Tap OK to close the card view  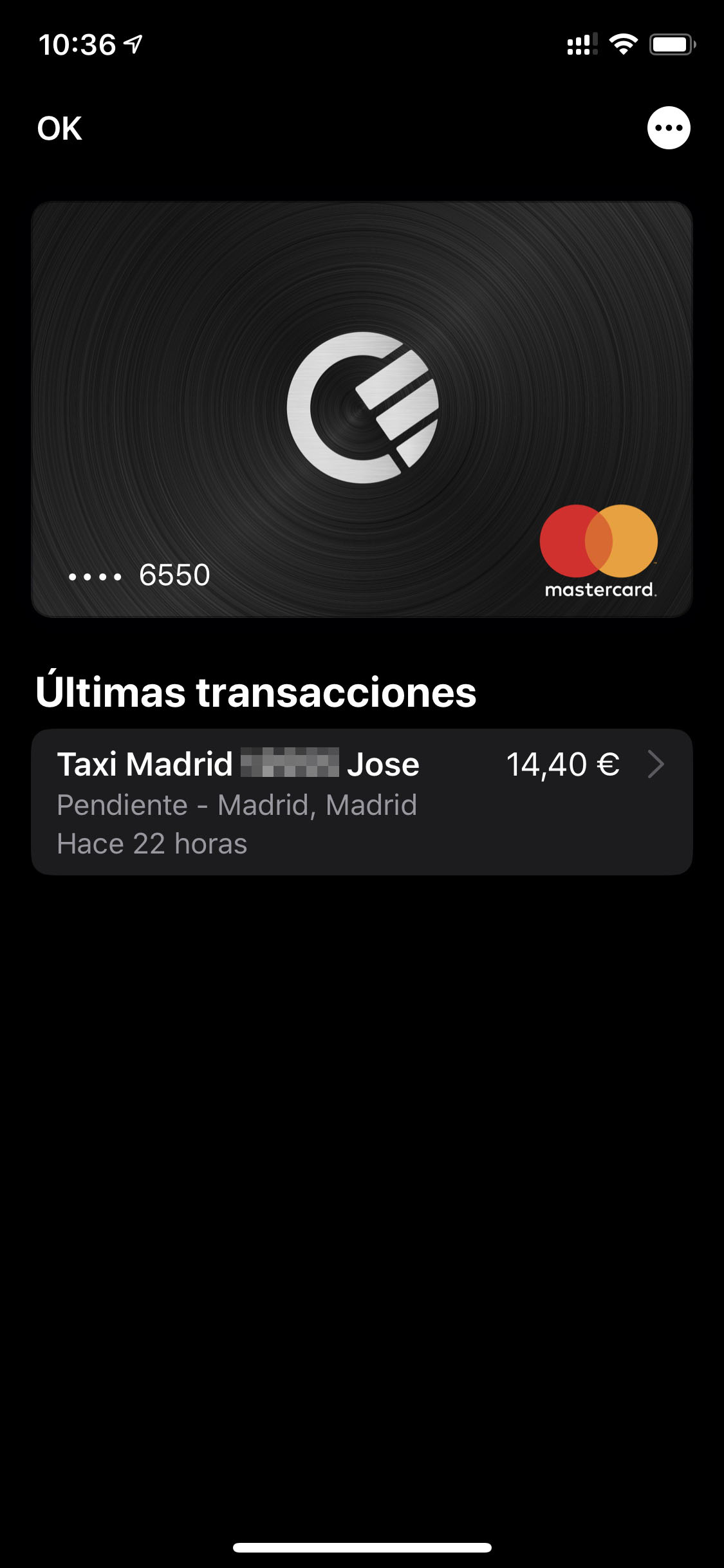(59, 128)
